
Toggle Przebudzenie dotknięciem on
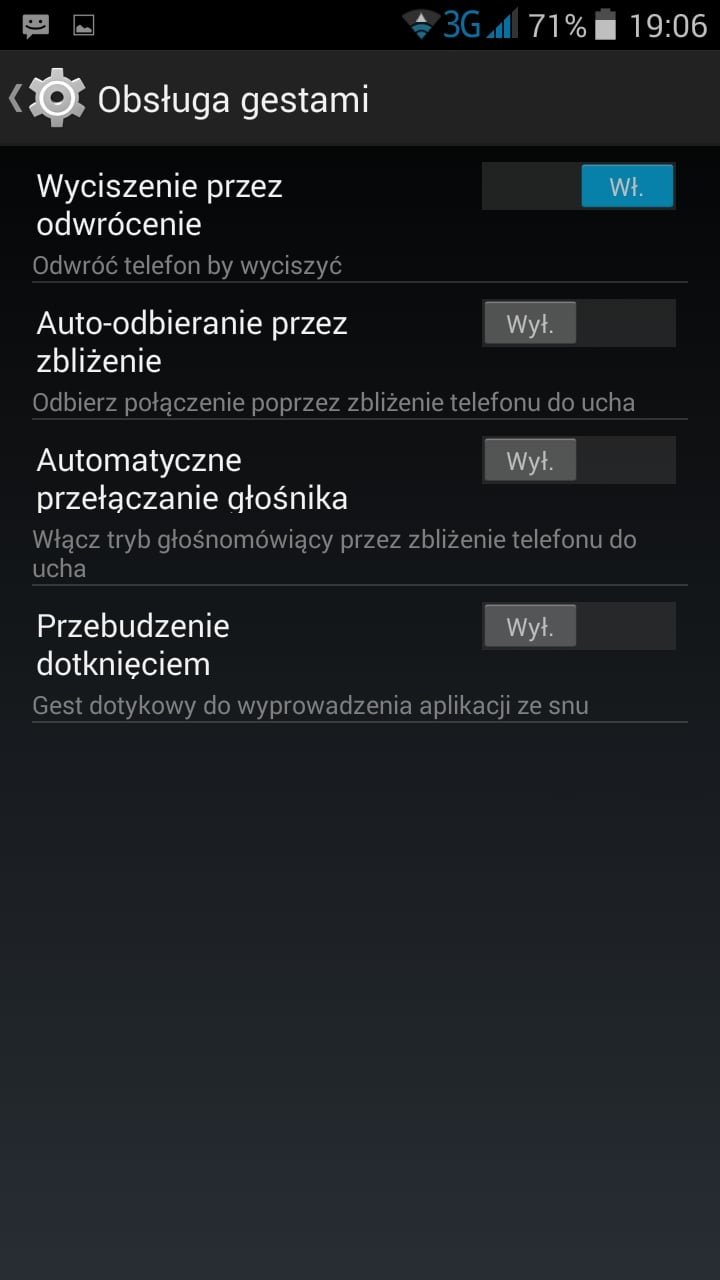(x=578, y=626)
